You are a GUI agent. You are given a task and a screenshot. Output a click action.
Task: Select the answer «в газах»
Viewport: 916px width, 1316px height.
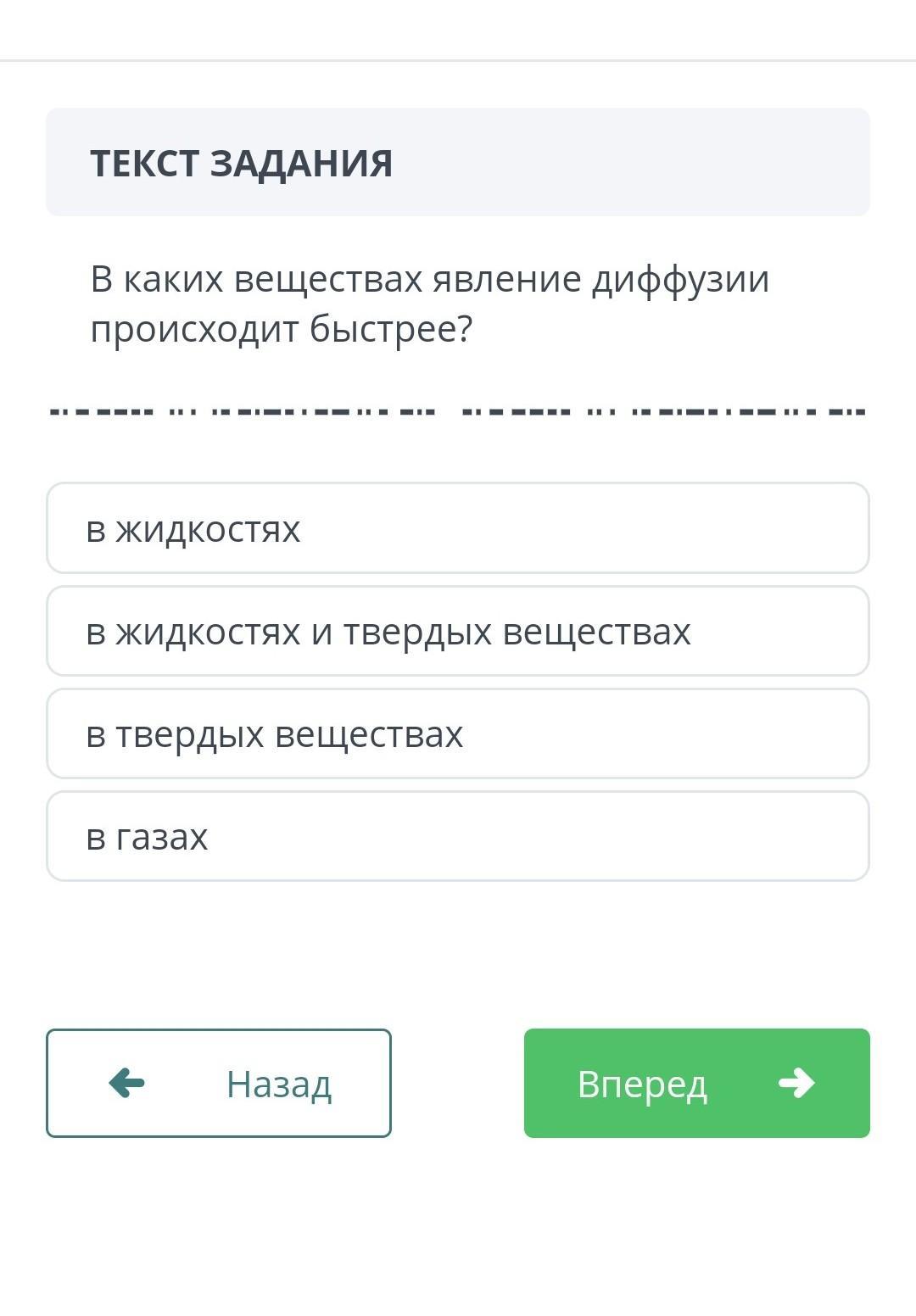point(457,836)
